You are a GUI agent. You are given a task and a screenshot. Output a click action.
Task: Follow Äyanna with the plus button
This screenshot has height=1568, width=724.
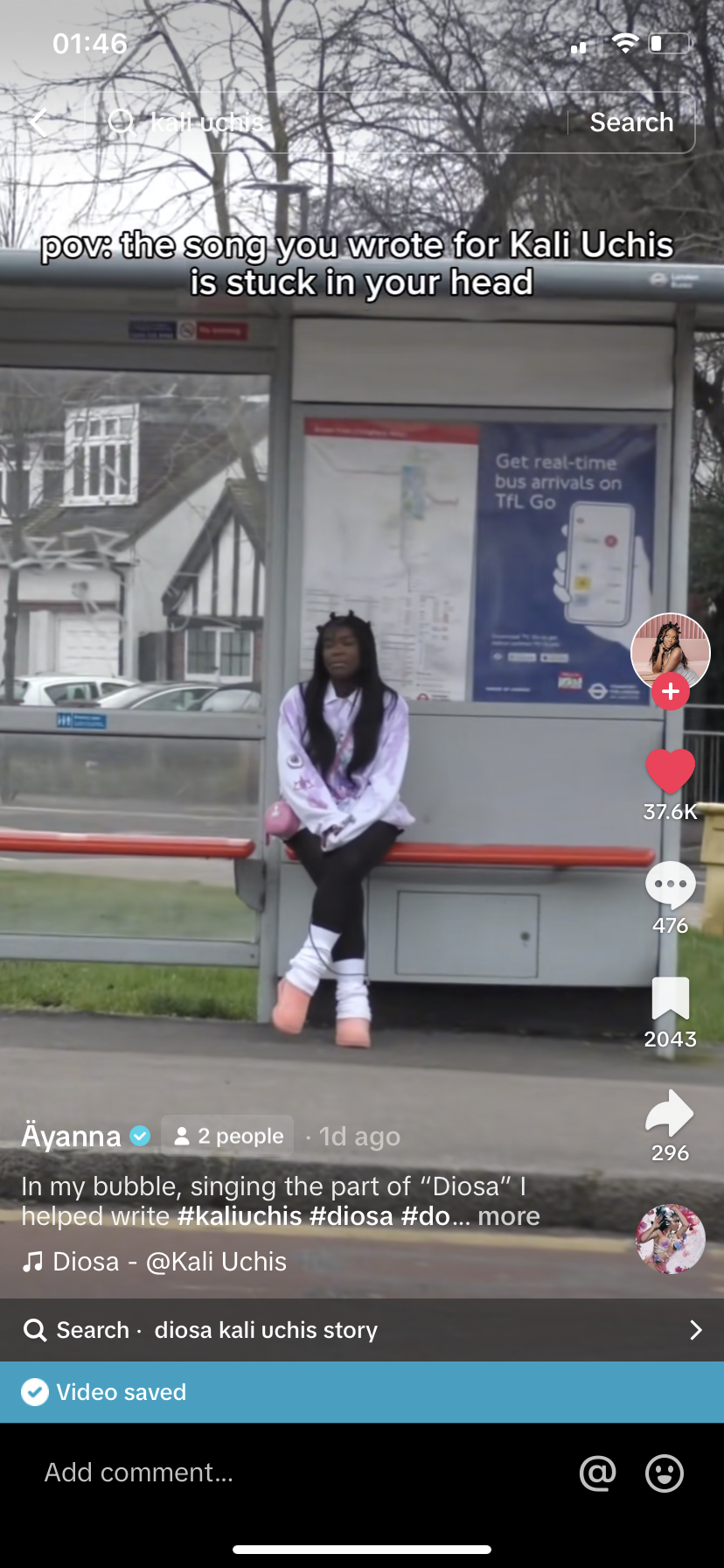[x=670, y=691]
